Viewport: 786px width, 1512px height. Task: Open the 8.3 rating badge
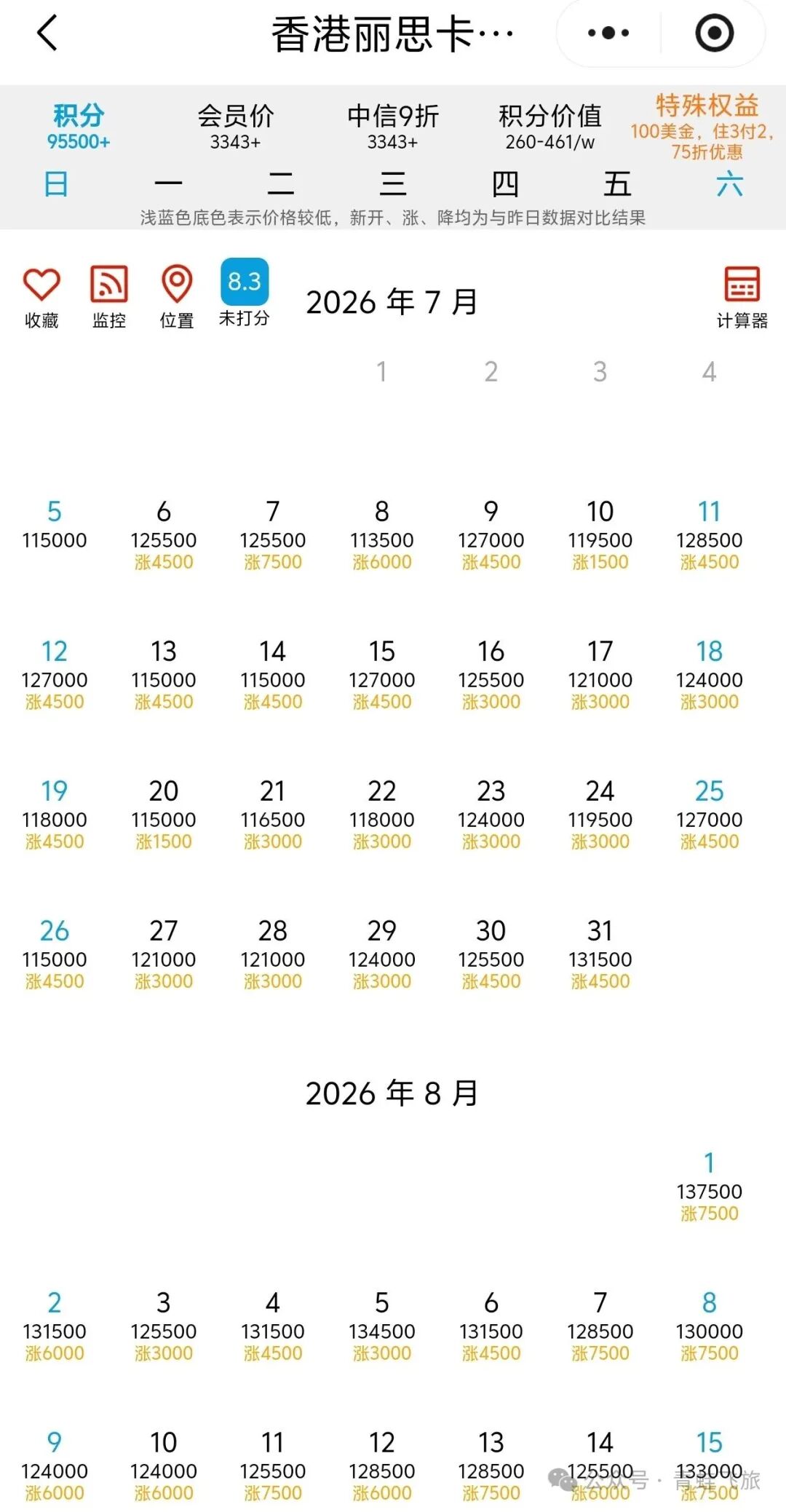pyautogui.click(x=245, y=293)
